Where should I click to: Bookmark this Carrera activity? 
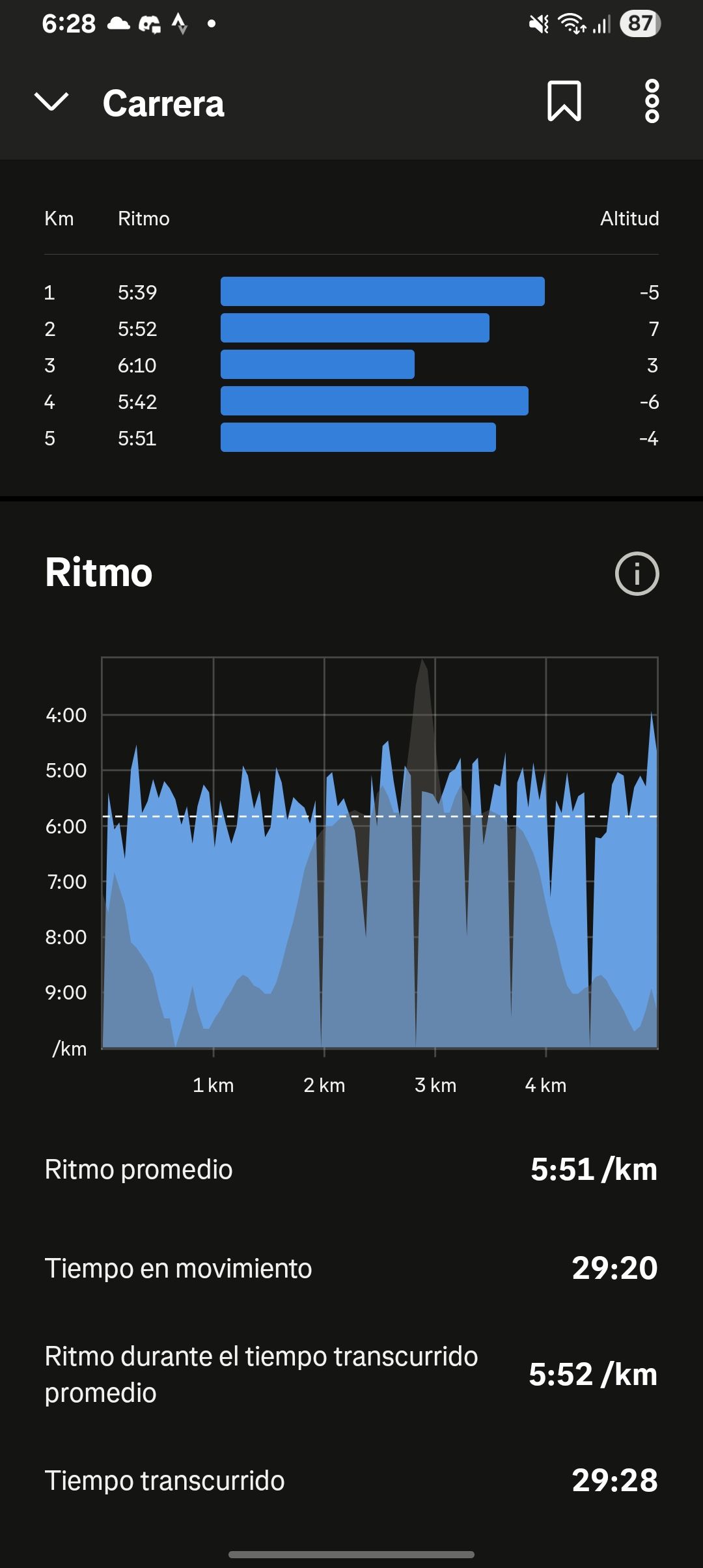click(x=564, y=102)
